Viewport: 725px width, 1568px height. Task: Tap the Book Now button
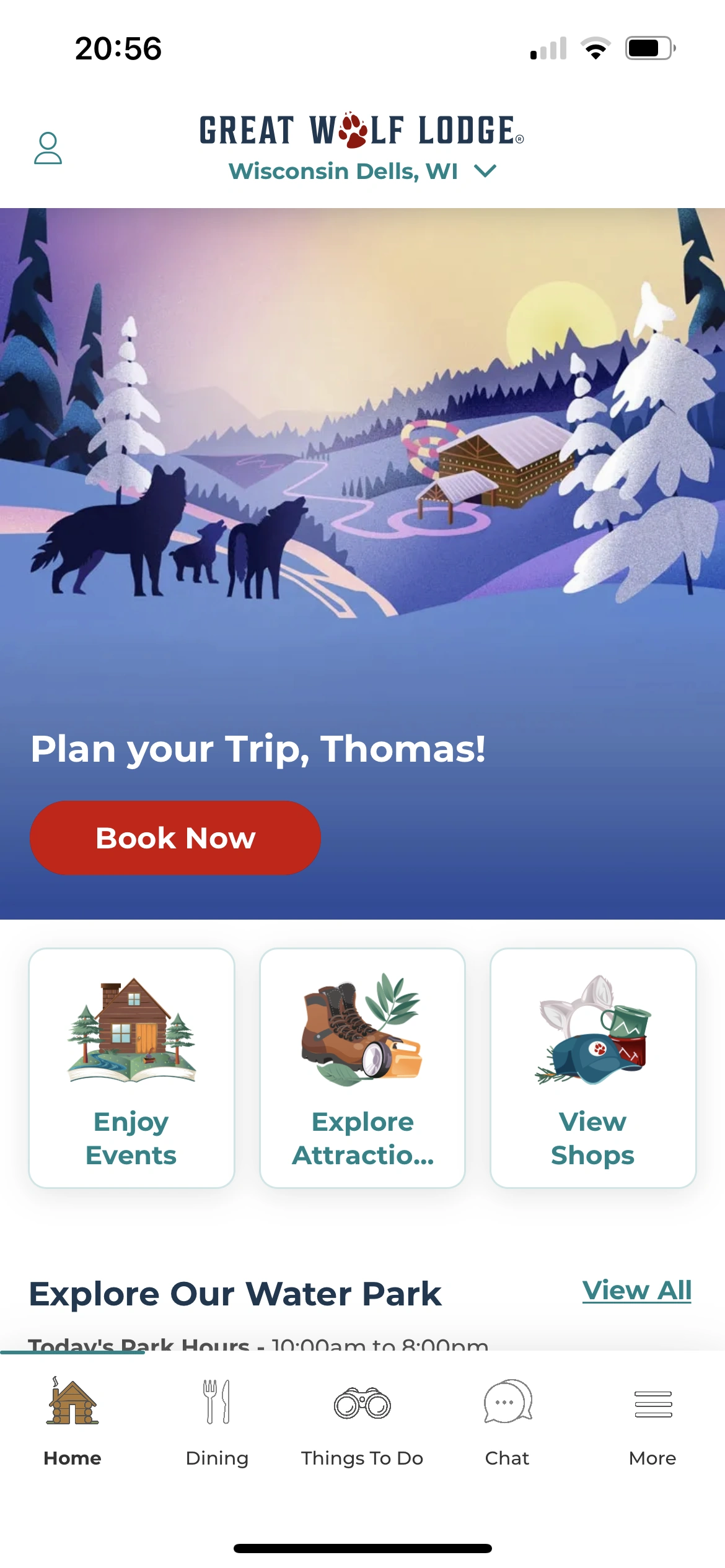[175, 837]
